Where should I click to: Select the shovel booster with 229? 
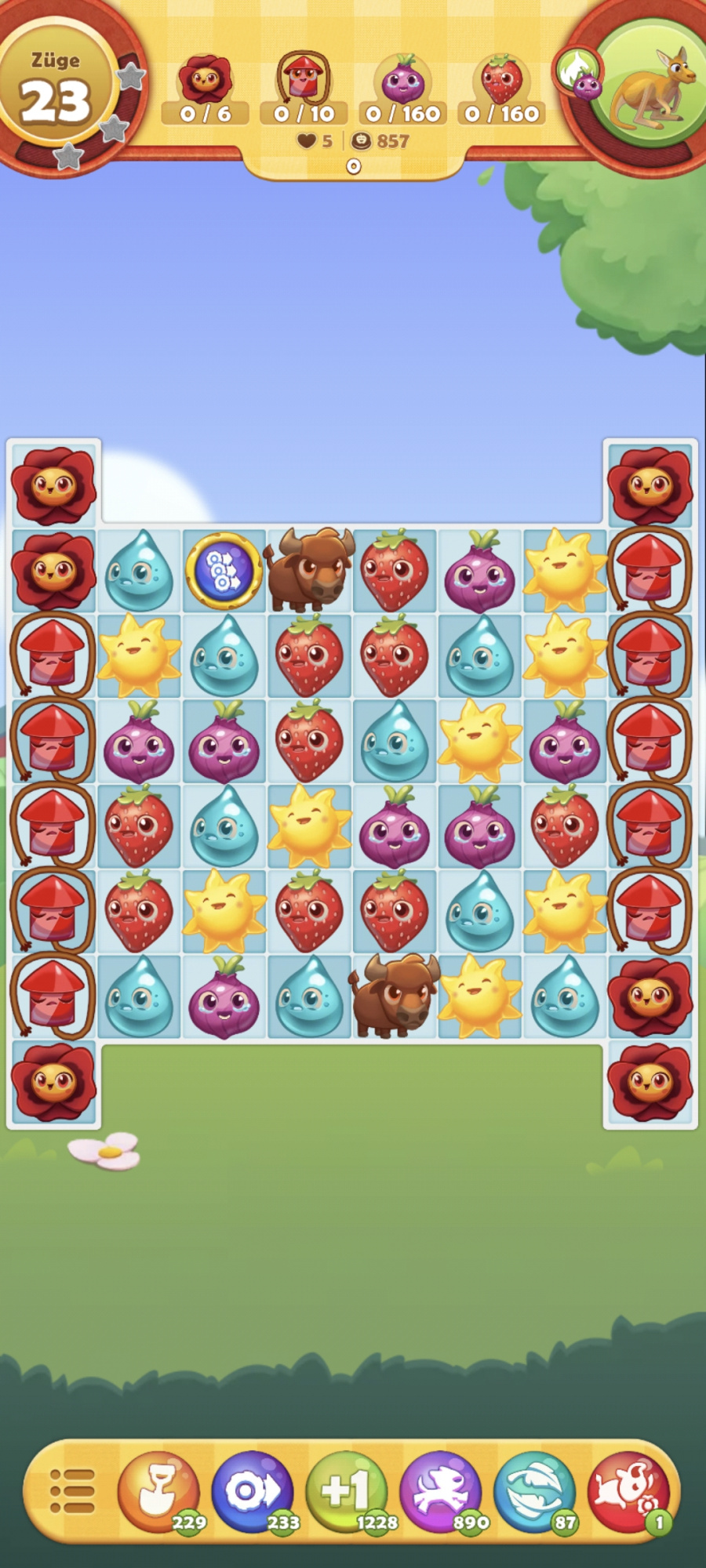pos(158,1490)
